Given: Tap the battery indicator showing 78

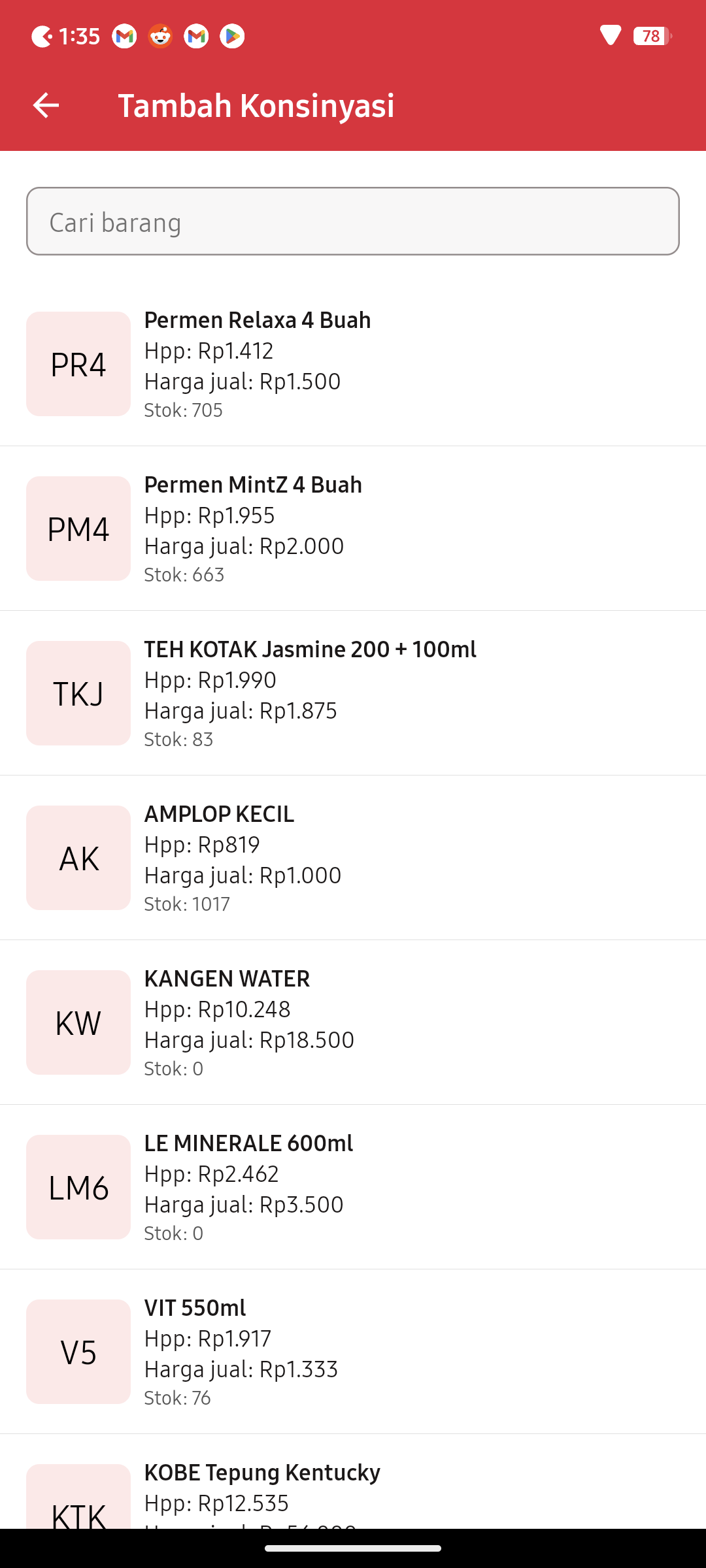Looking at the screenshot, I should (651, 37).
